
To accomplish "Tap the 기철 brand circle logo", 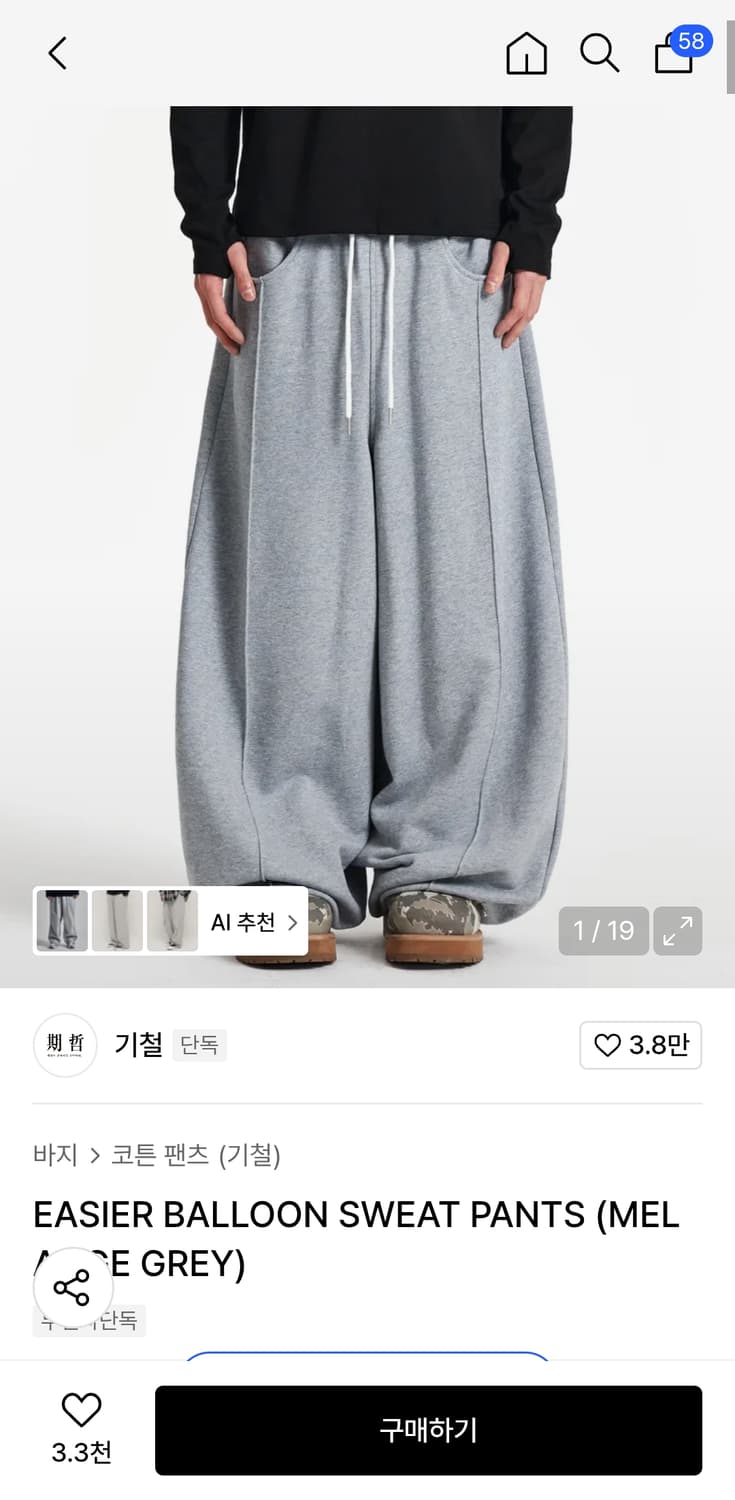I will (x=65, y=1044).
